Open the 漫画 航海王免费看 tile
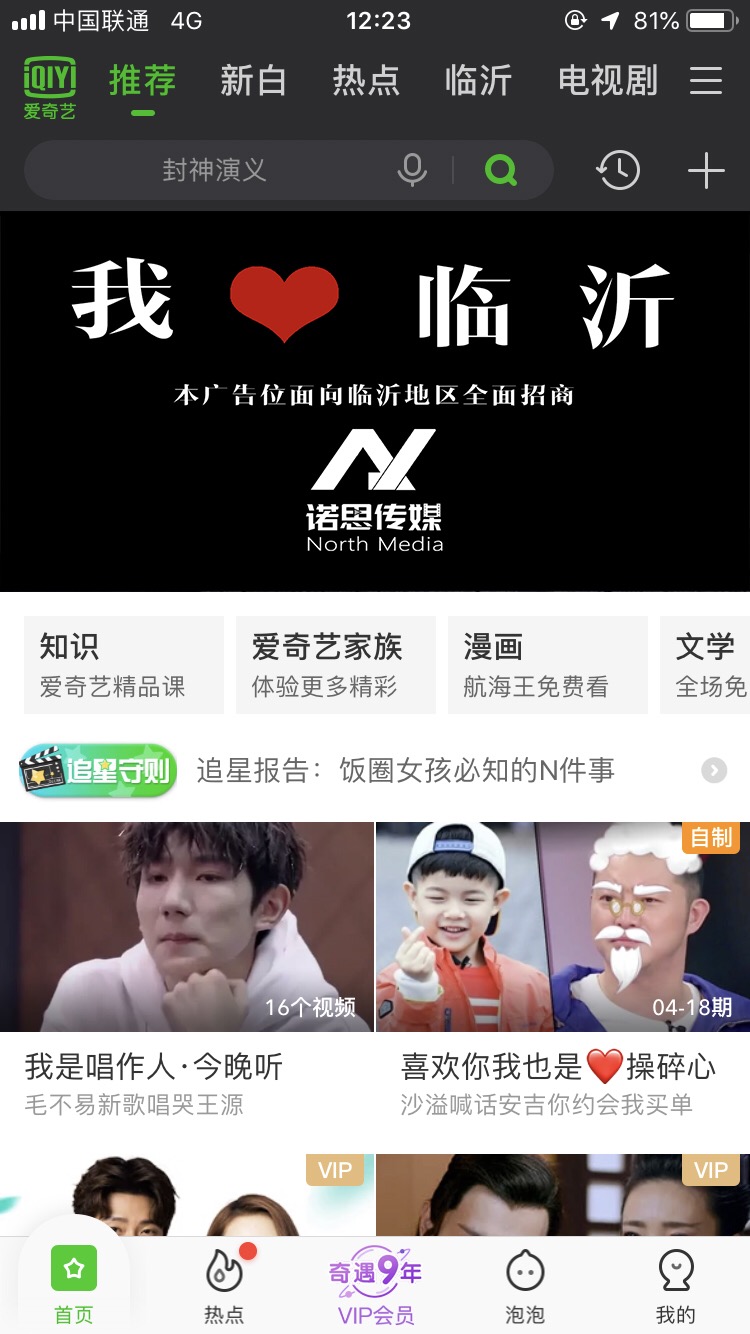This screenshot has height=1334, width=750. click(x=548, y=665)
